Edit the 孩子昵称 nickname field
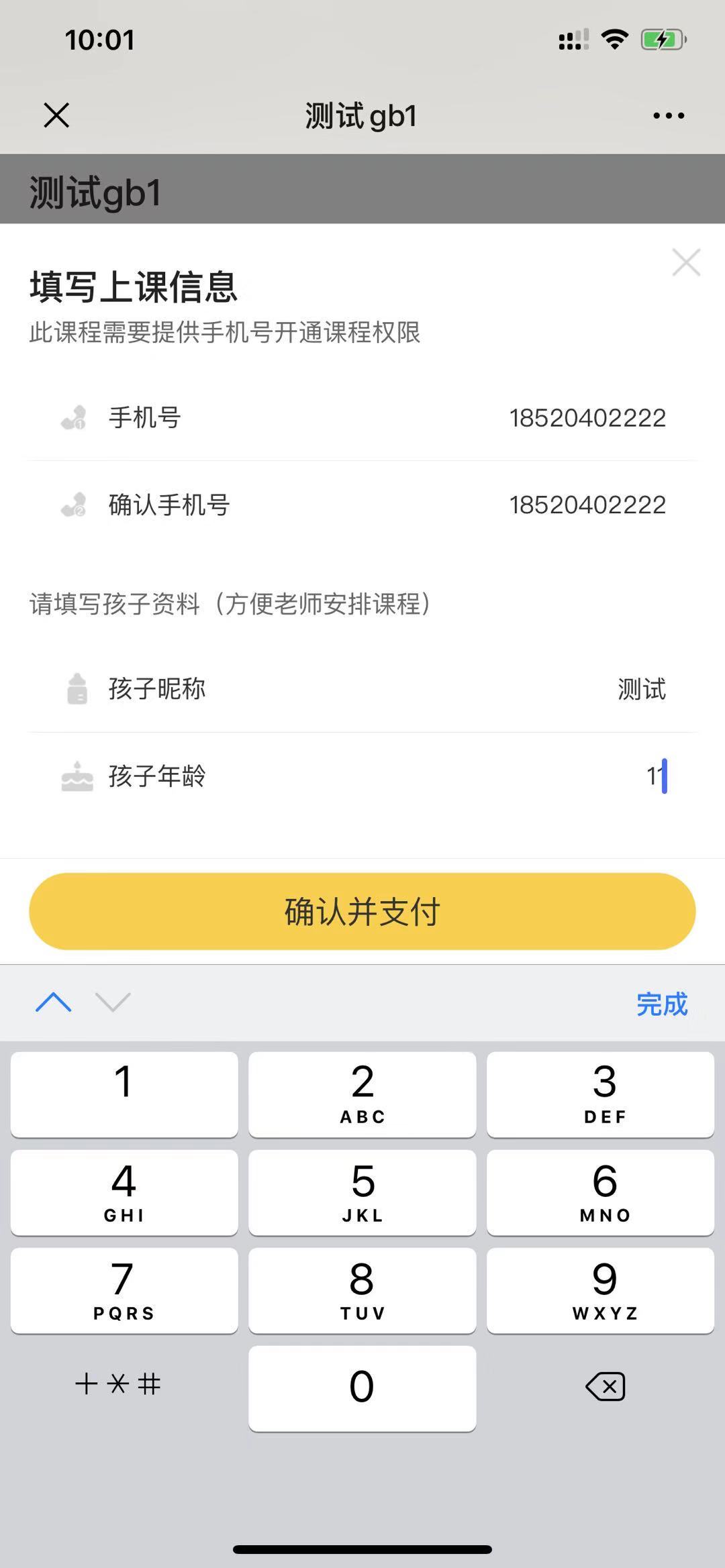This screenshot has width=725, height=1568. pos(362,689)
